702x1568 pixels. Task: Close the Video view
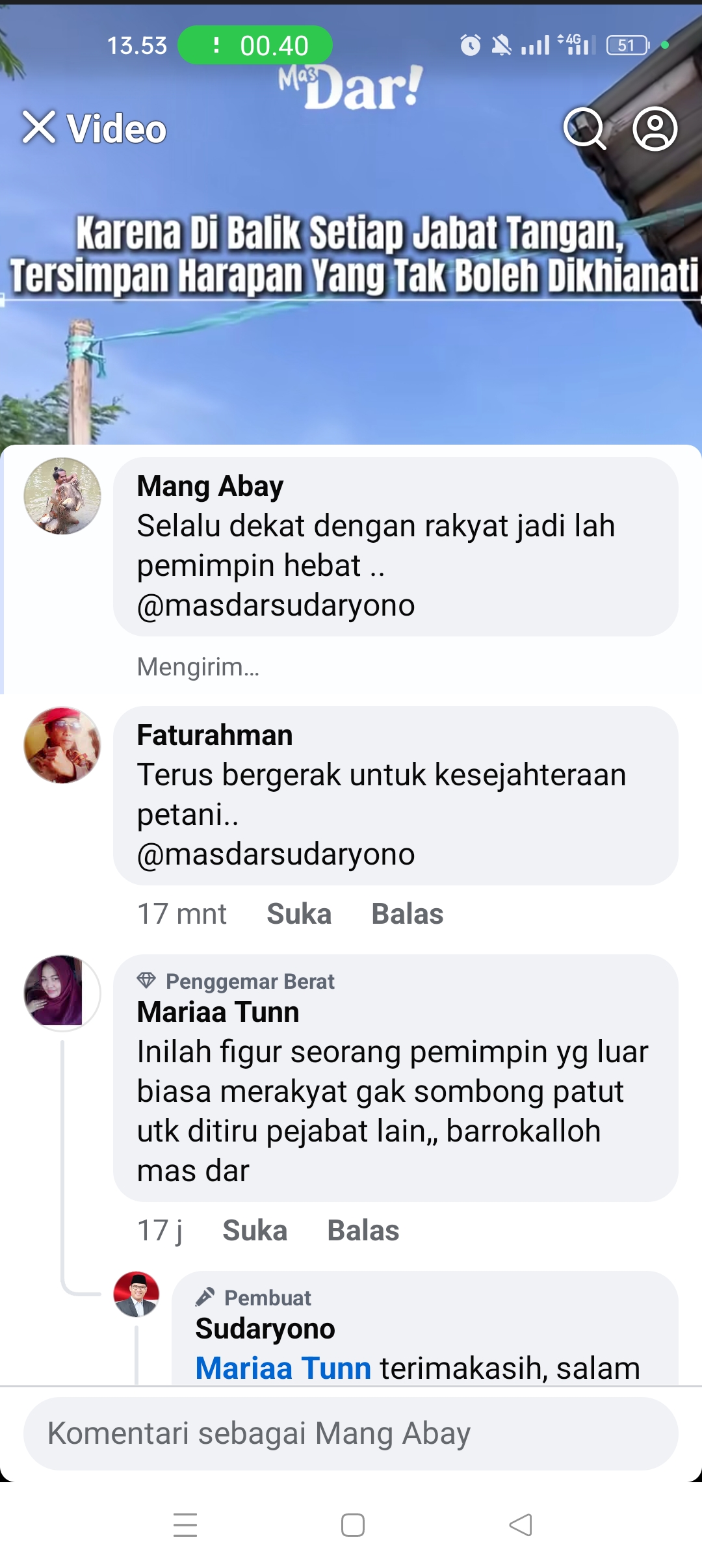(39, 127)
